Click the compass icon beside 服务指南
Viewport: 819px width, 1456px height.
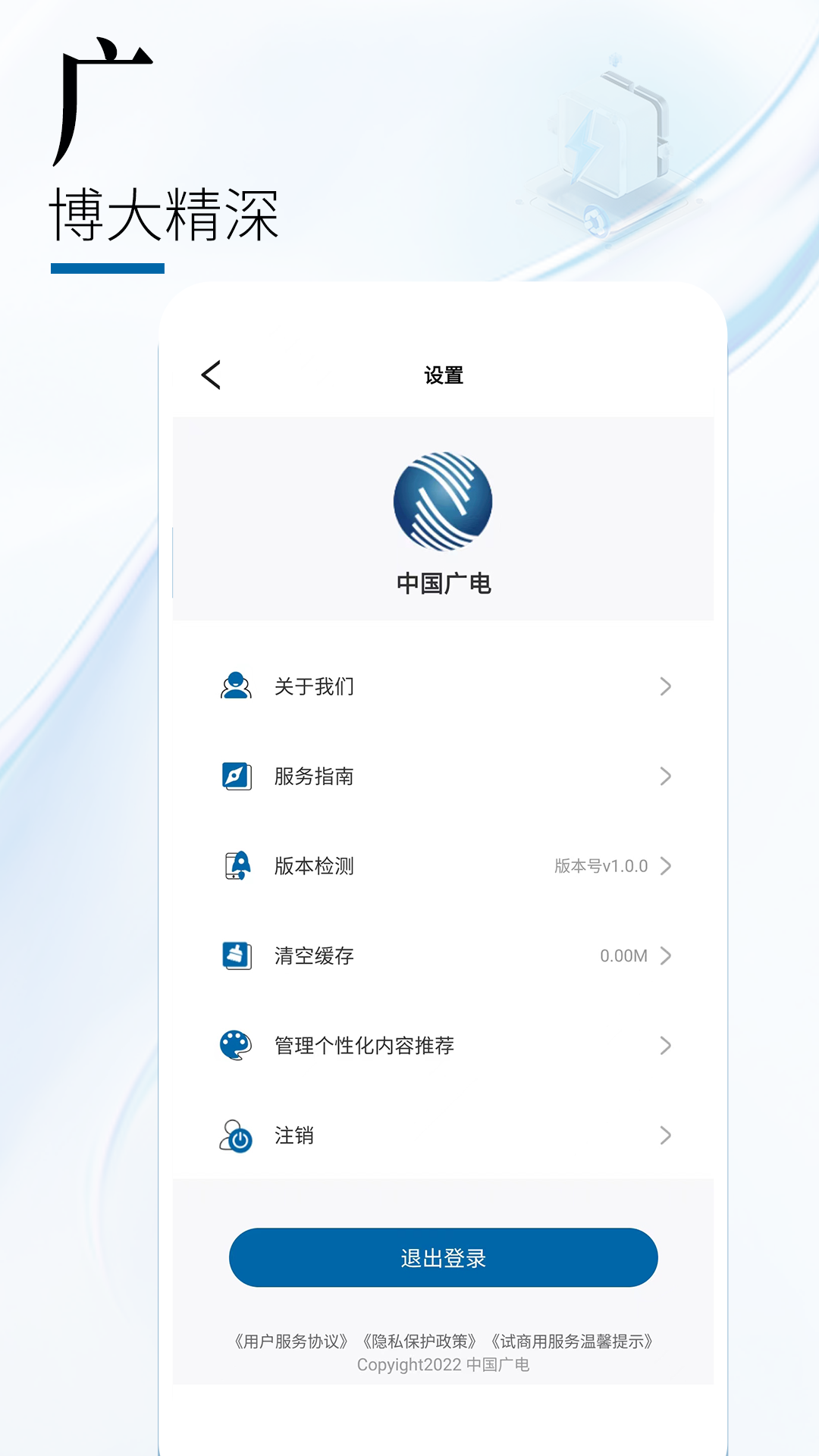coord(236,776)
